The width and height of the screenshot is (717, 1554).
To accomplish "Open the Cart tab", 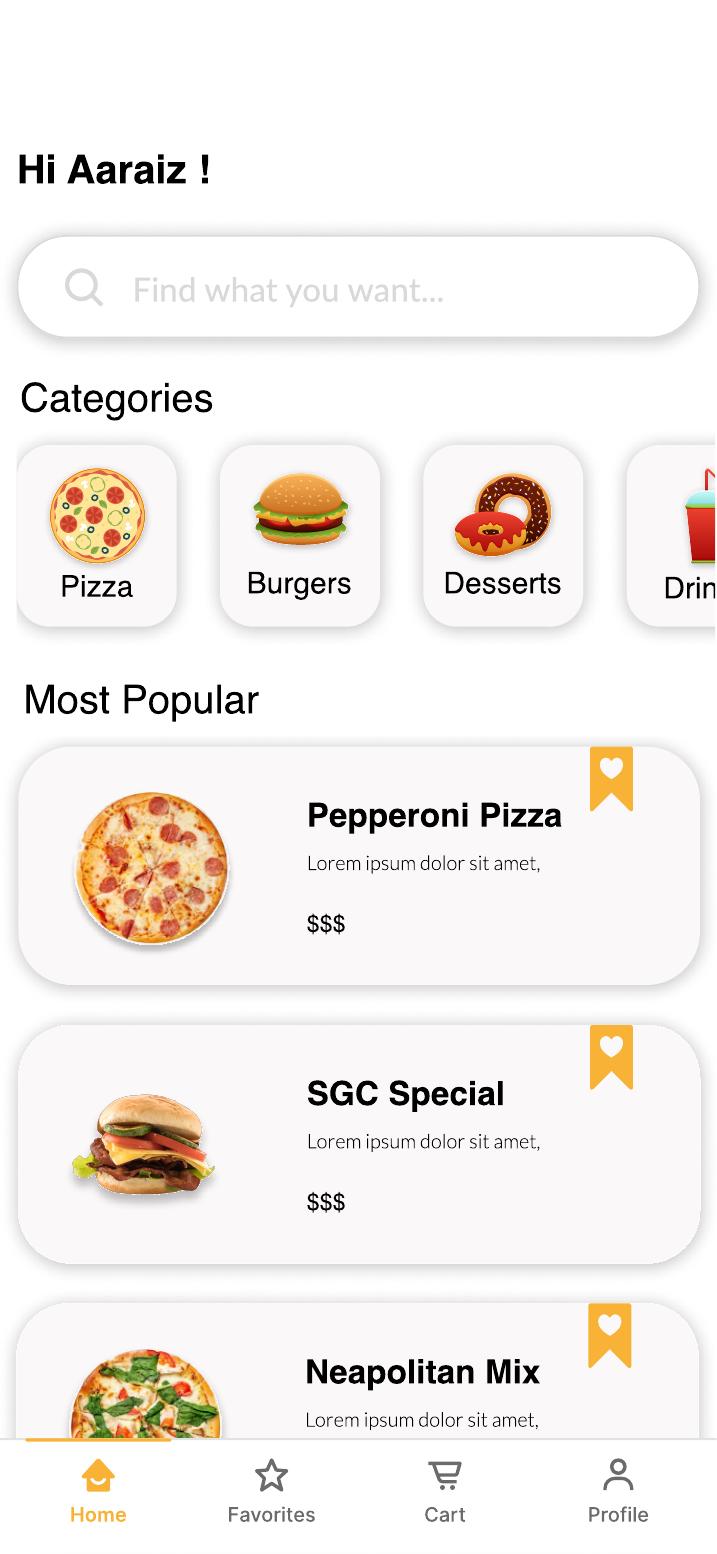I will [445, 1492].
